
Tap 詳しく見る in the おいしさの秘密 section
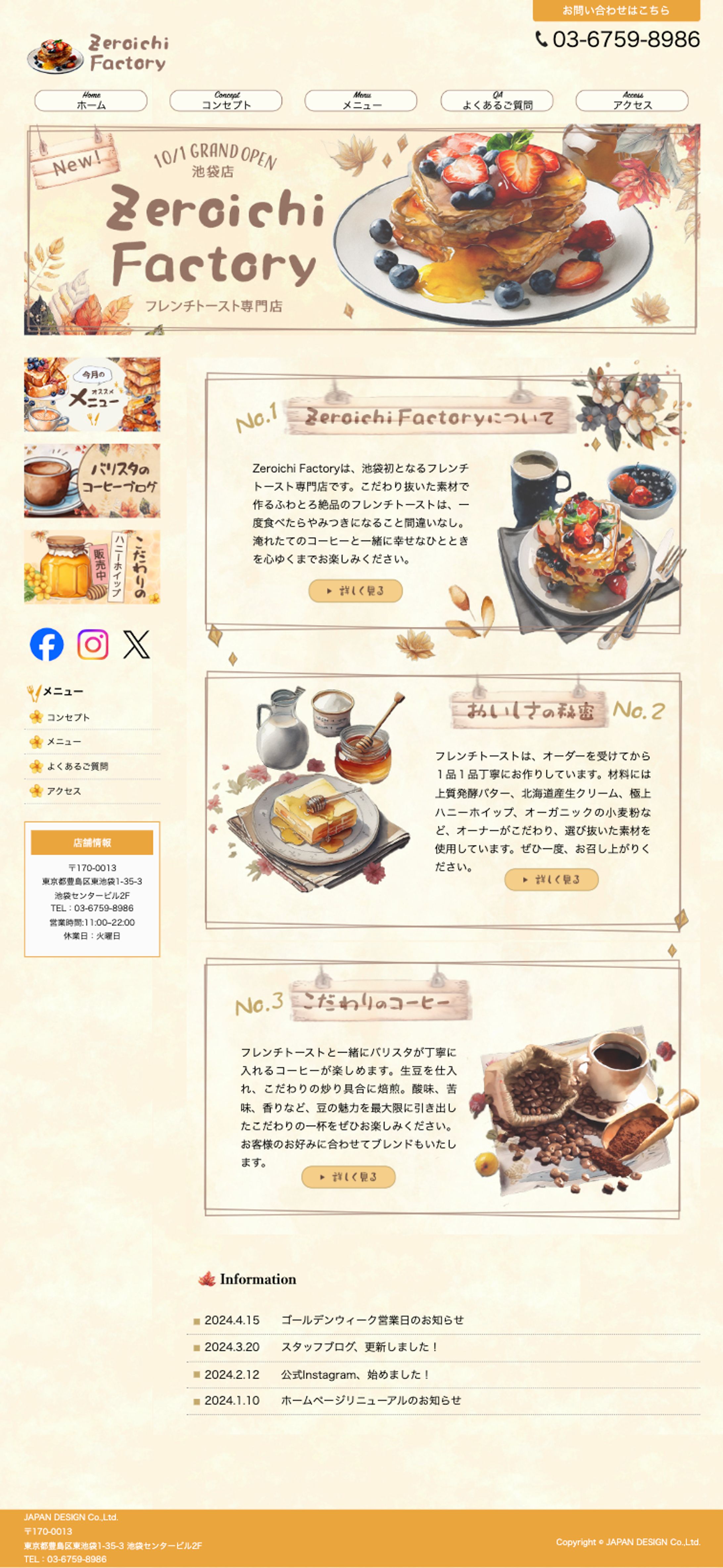[x=552, y=880]
